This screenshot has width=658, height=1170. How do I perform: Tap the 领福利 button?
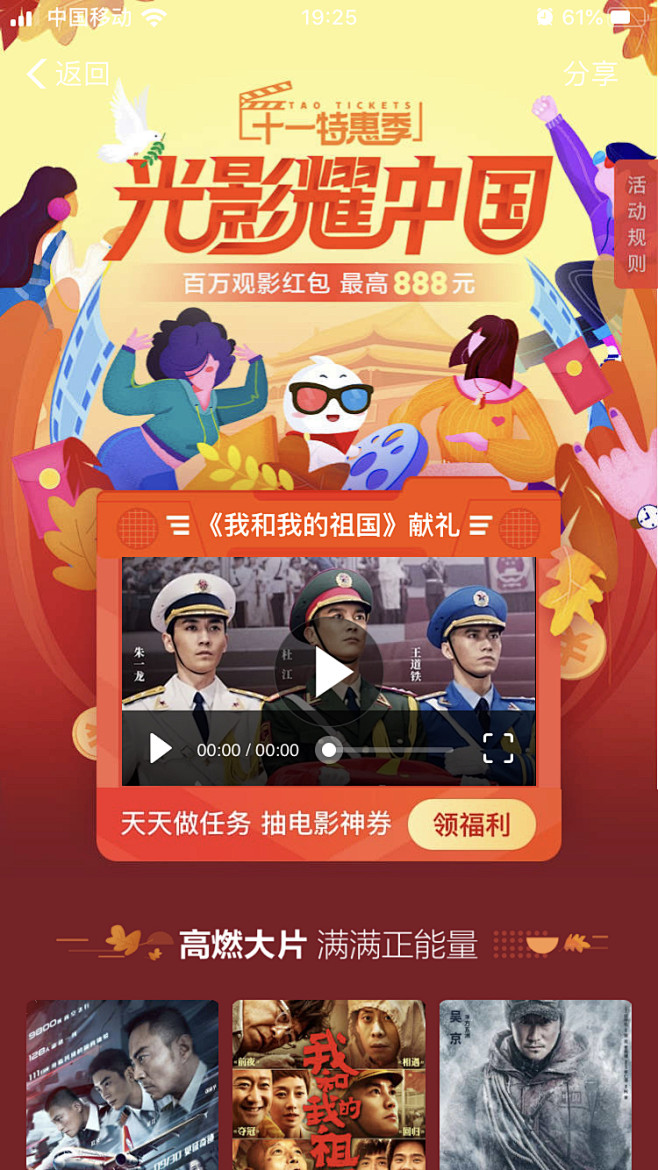471,825
